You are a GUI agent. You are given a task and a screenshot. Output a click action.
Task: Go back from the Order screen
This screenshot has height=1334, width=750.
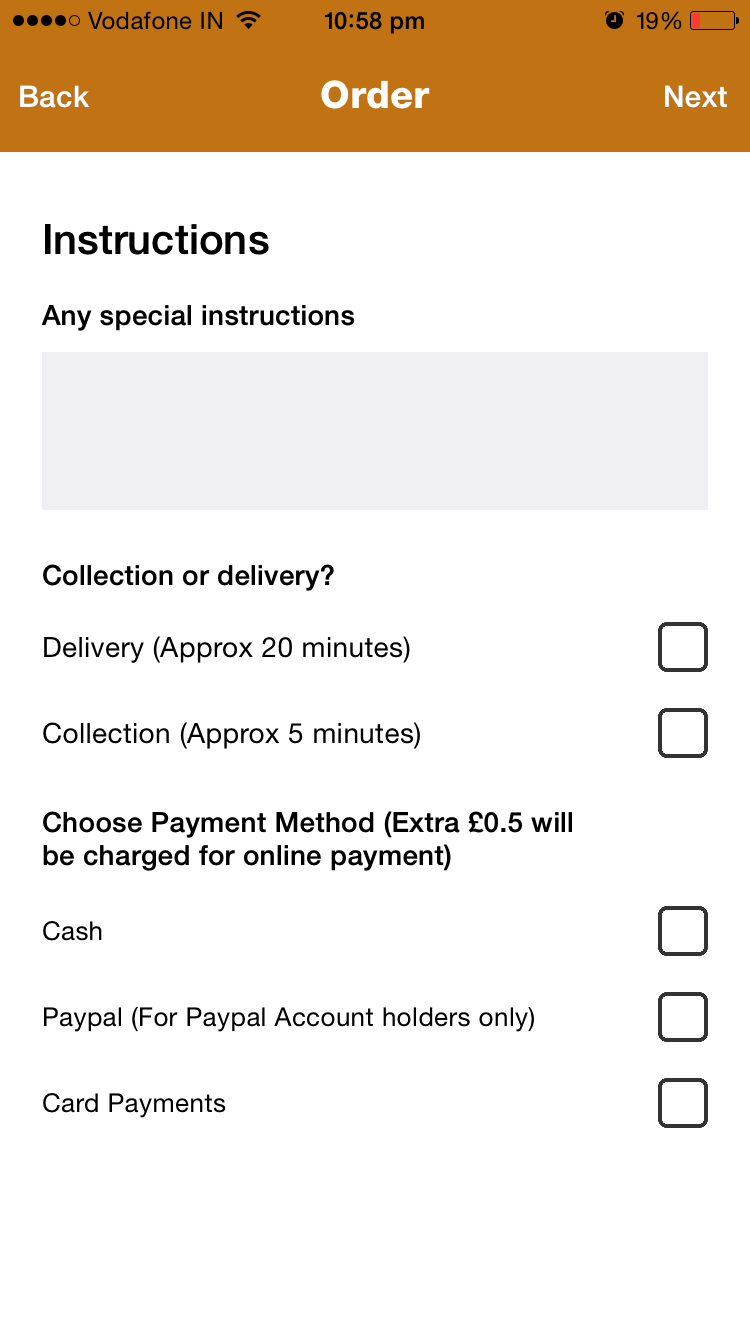54,97
